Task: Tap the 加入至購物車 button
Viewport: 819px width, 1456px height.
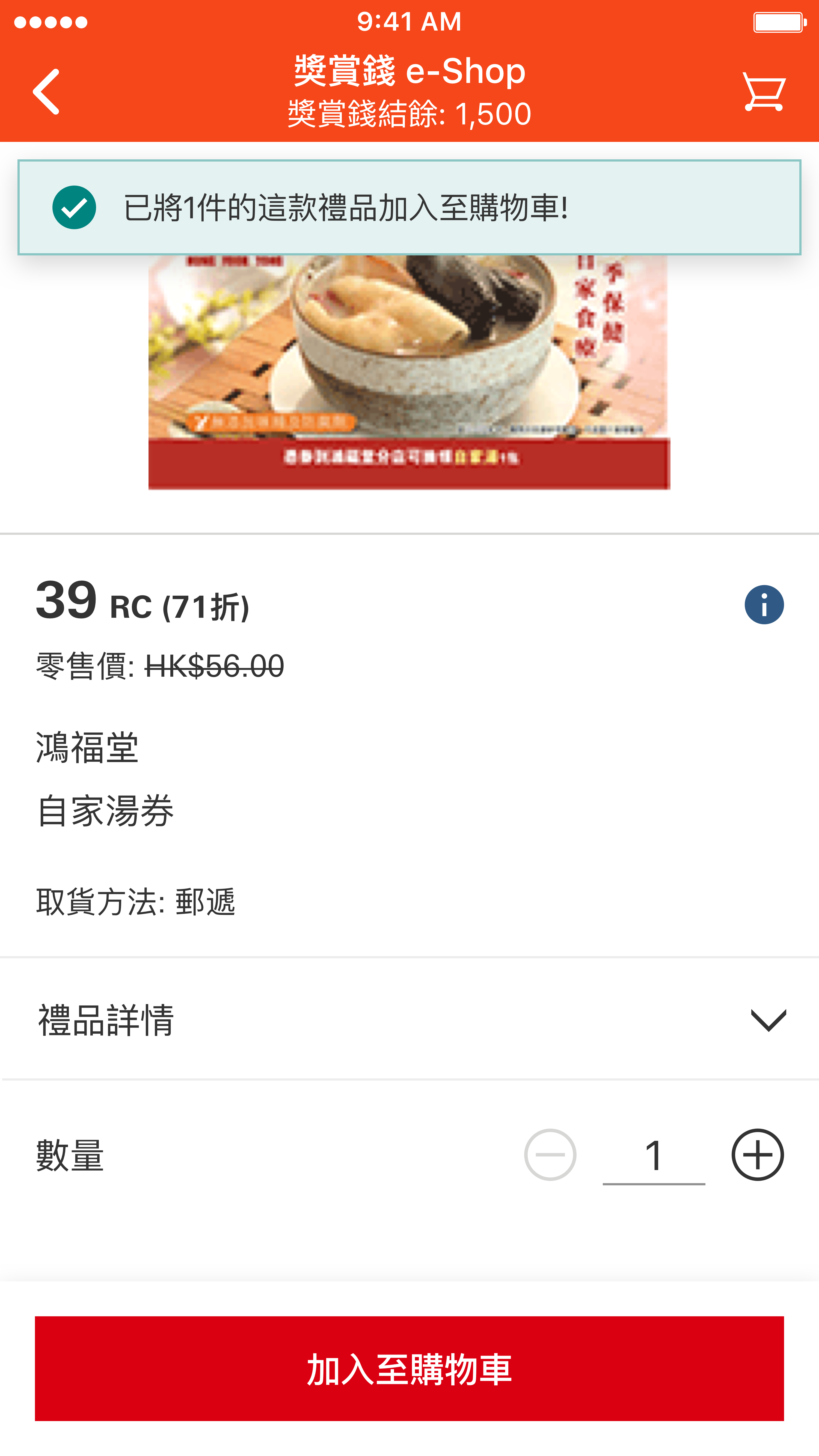Action: [410, 1368]
